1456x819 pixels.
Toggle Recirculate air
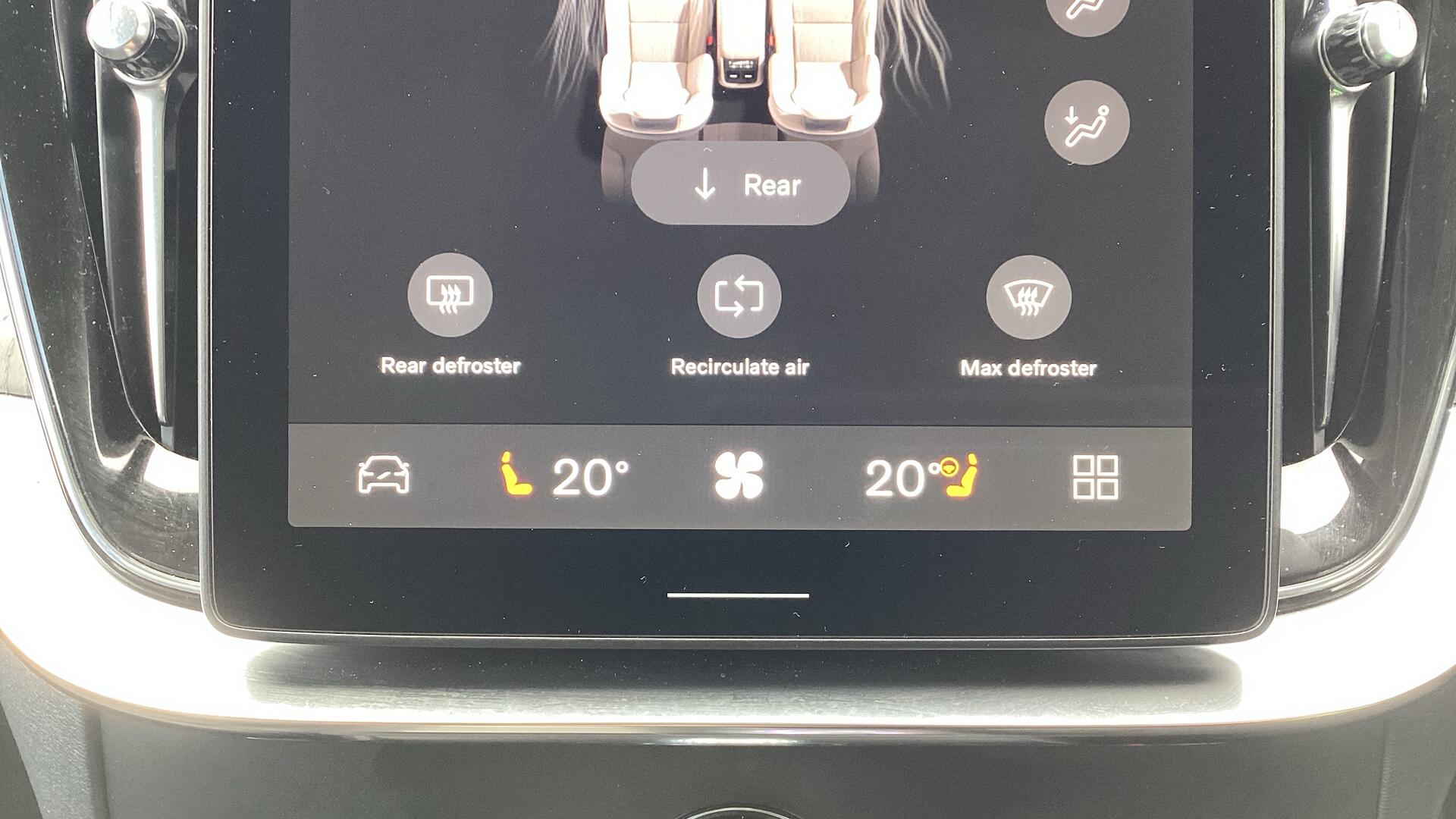[739, 296]
